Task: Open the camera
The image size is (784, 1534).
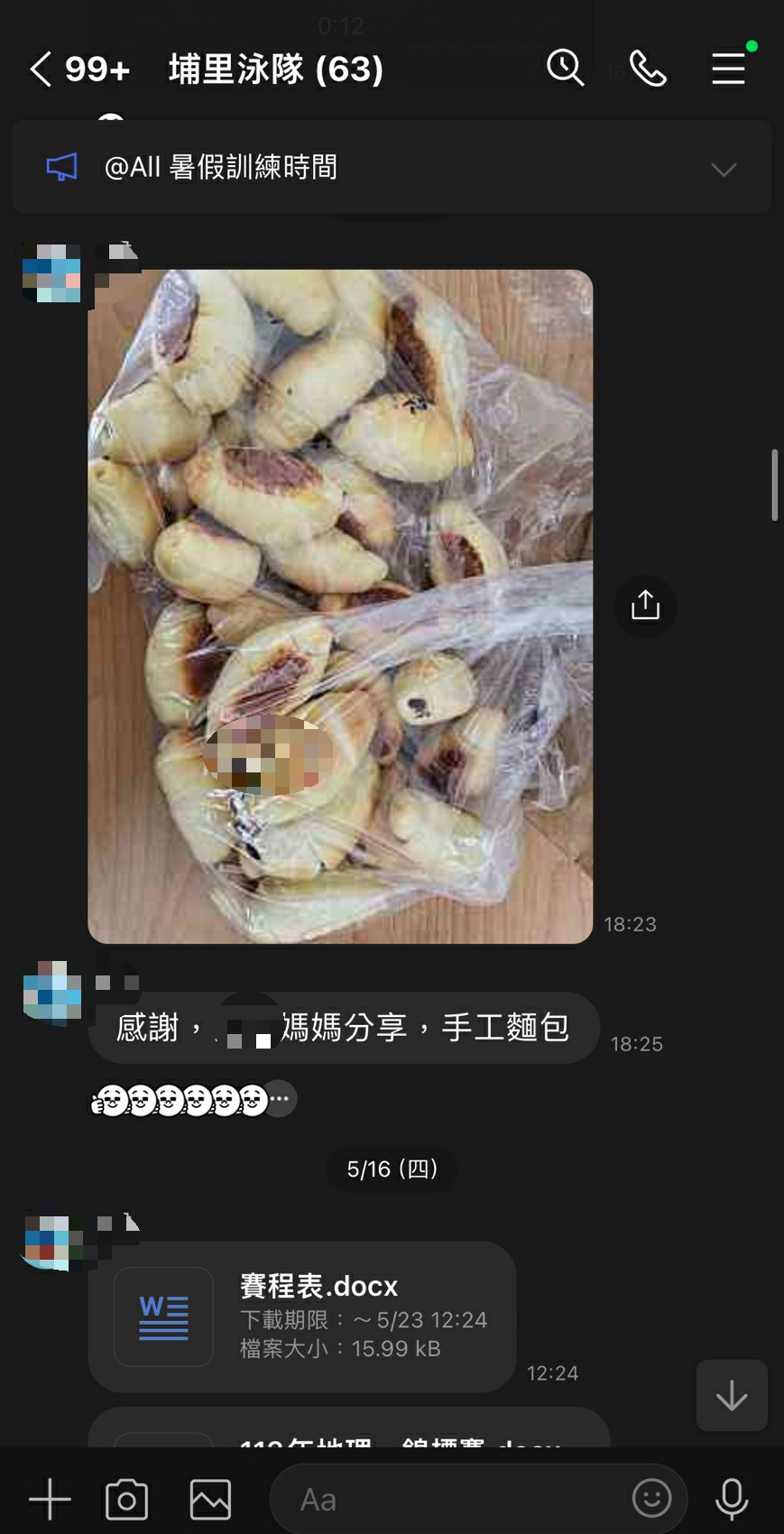Action: click(126, 1500)
